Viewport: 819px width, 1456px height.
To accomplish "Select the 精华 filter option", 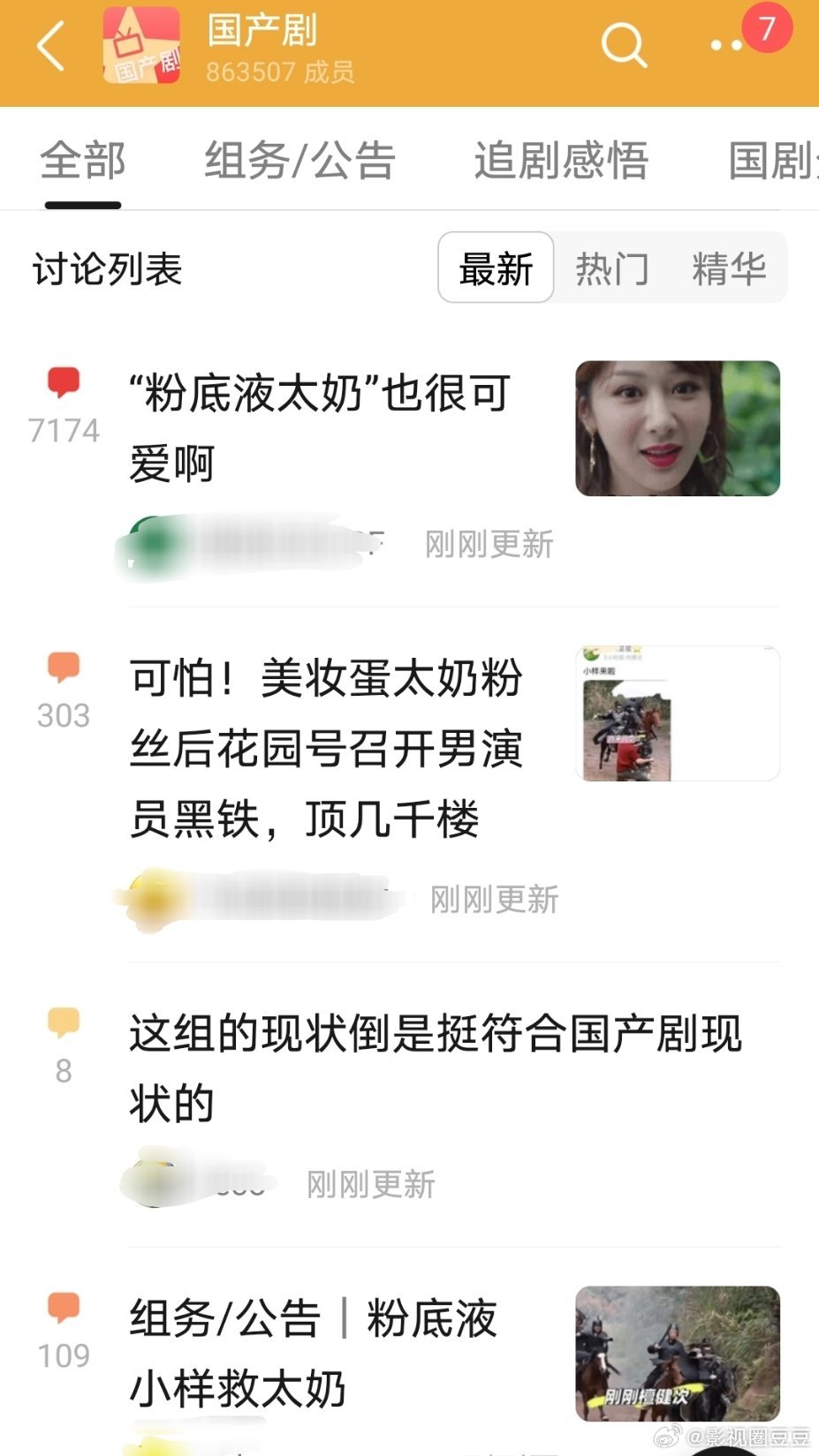I will 729,268.
